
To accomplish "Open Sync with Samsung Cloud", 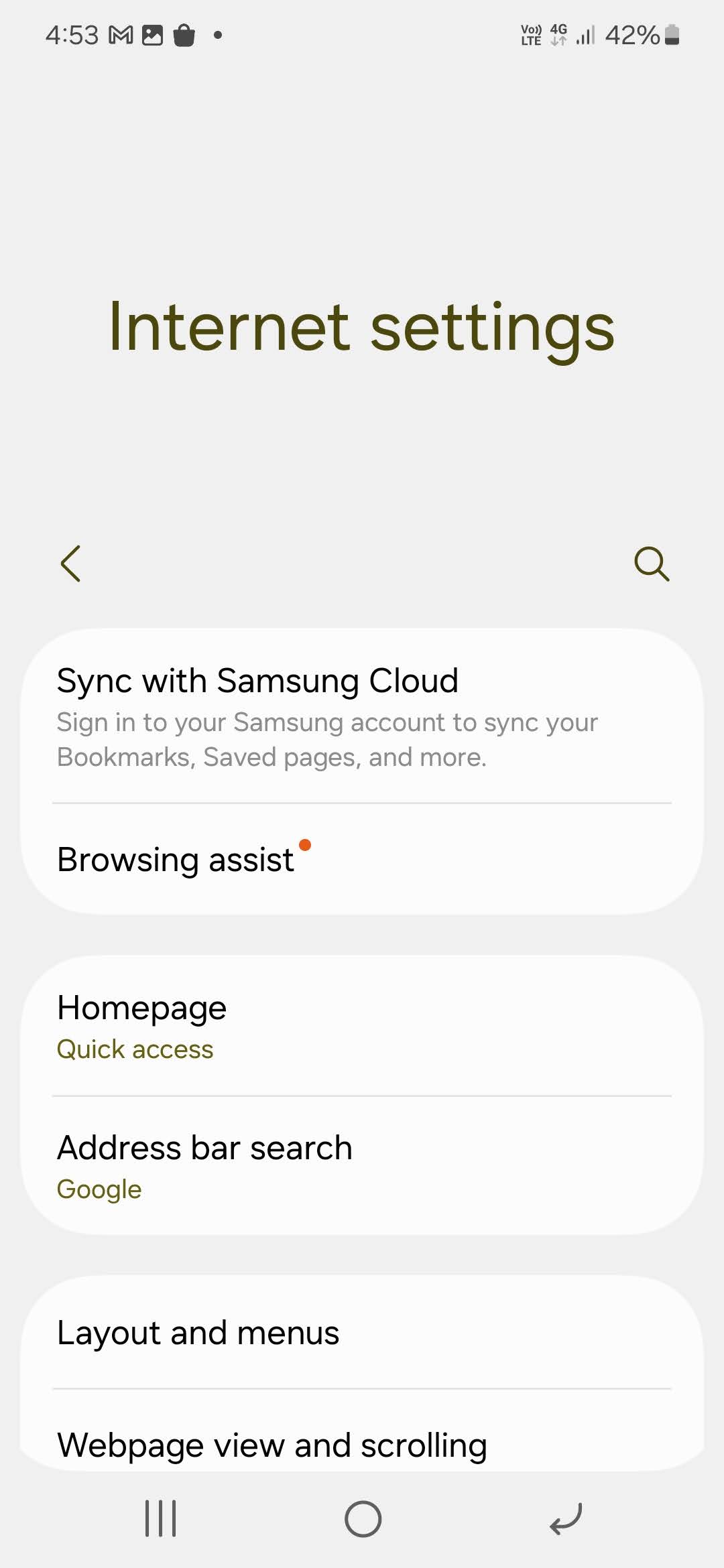I will click(x=362, y=716).
